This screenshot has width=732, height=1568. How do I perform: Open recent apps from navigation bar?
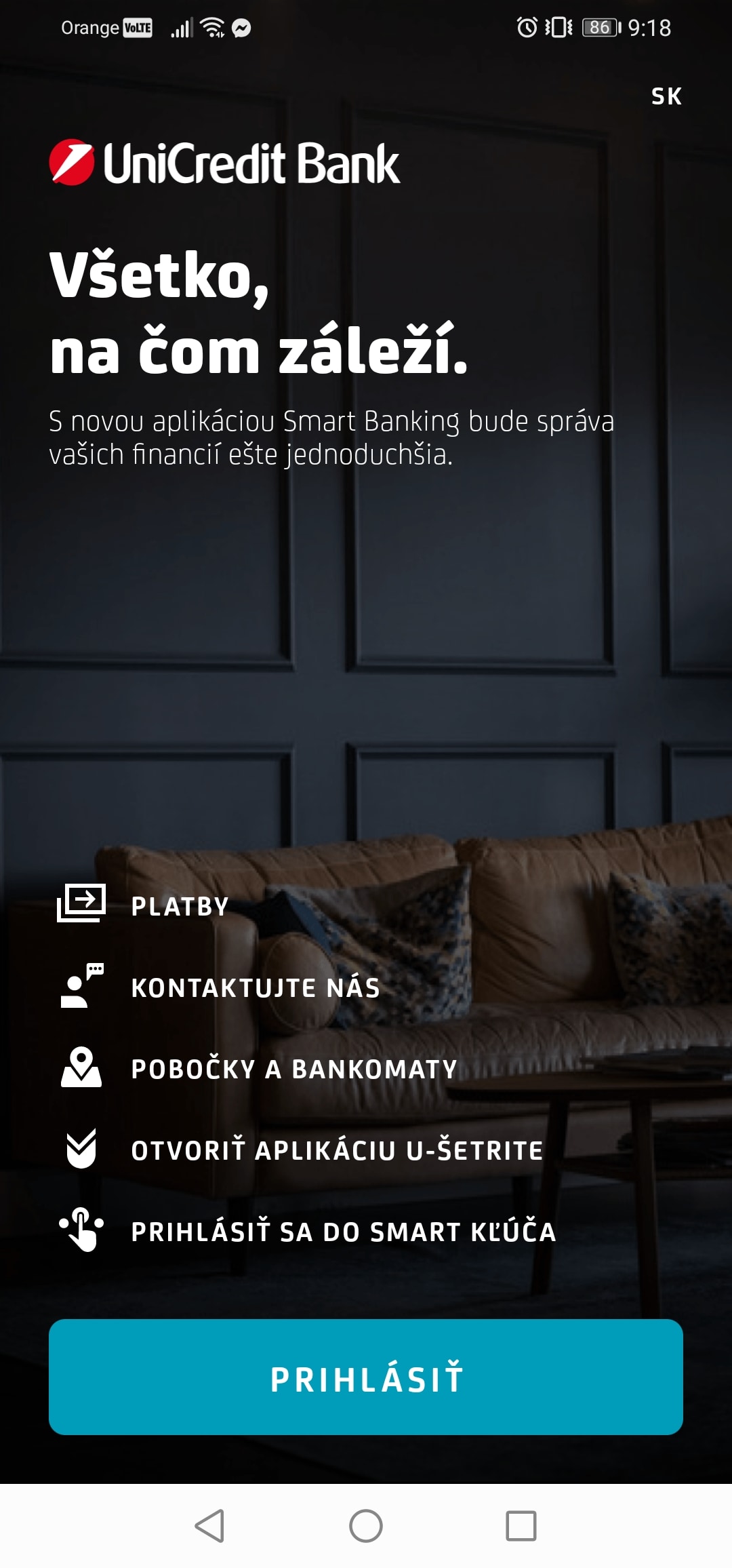point(521,1526)
